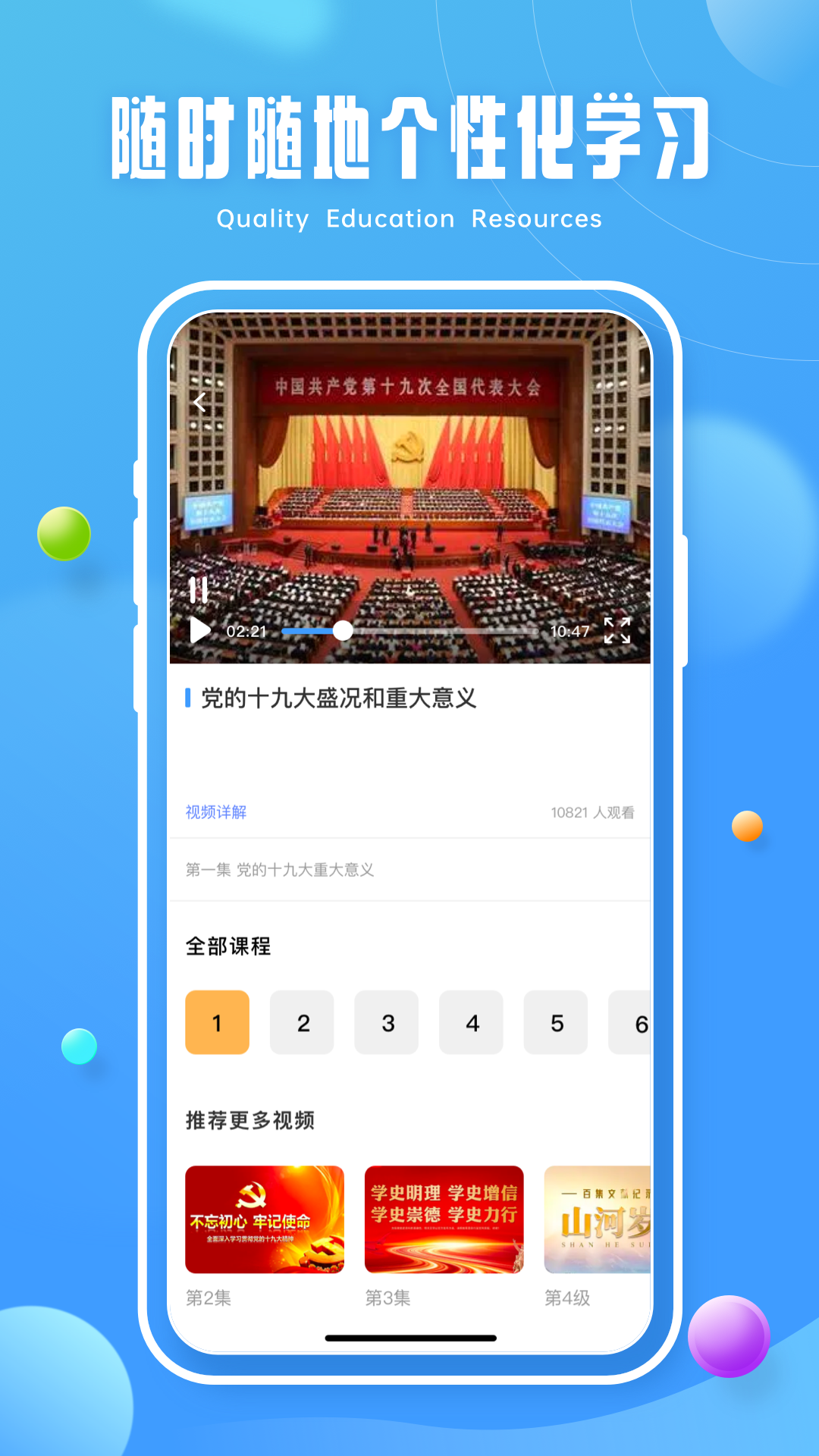Select course episode 1
The height and width of the screenshot is (1456, 819).
pos(218,1021)
